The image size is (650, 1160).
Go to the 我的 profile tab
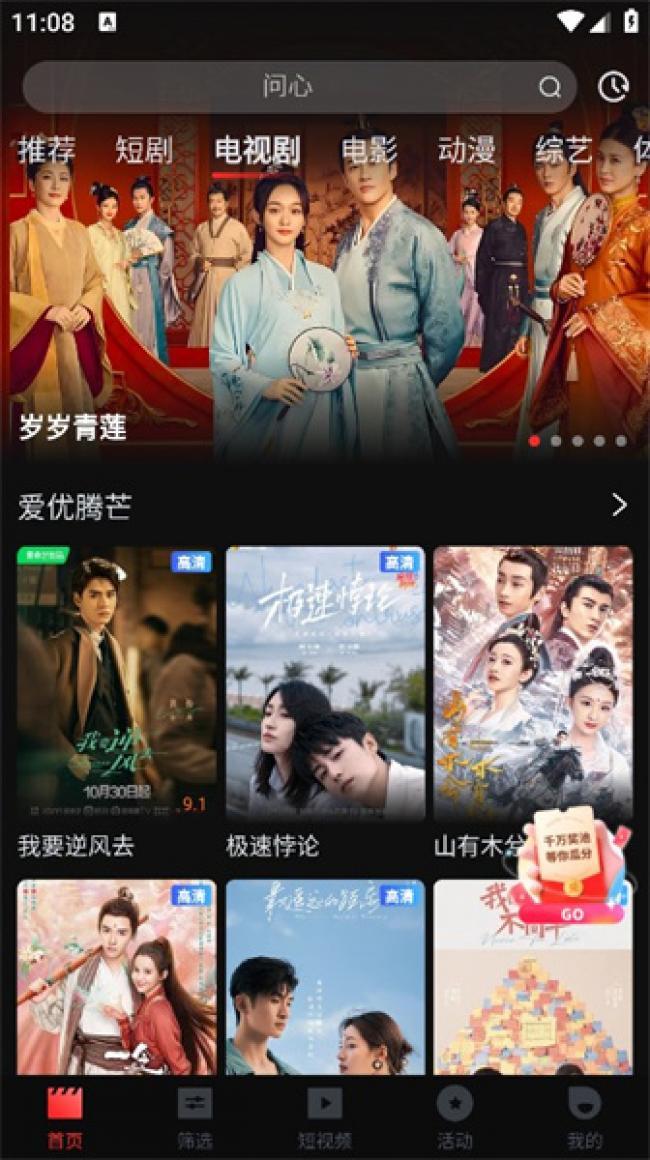coord(584,1117)
